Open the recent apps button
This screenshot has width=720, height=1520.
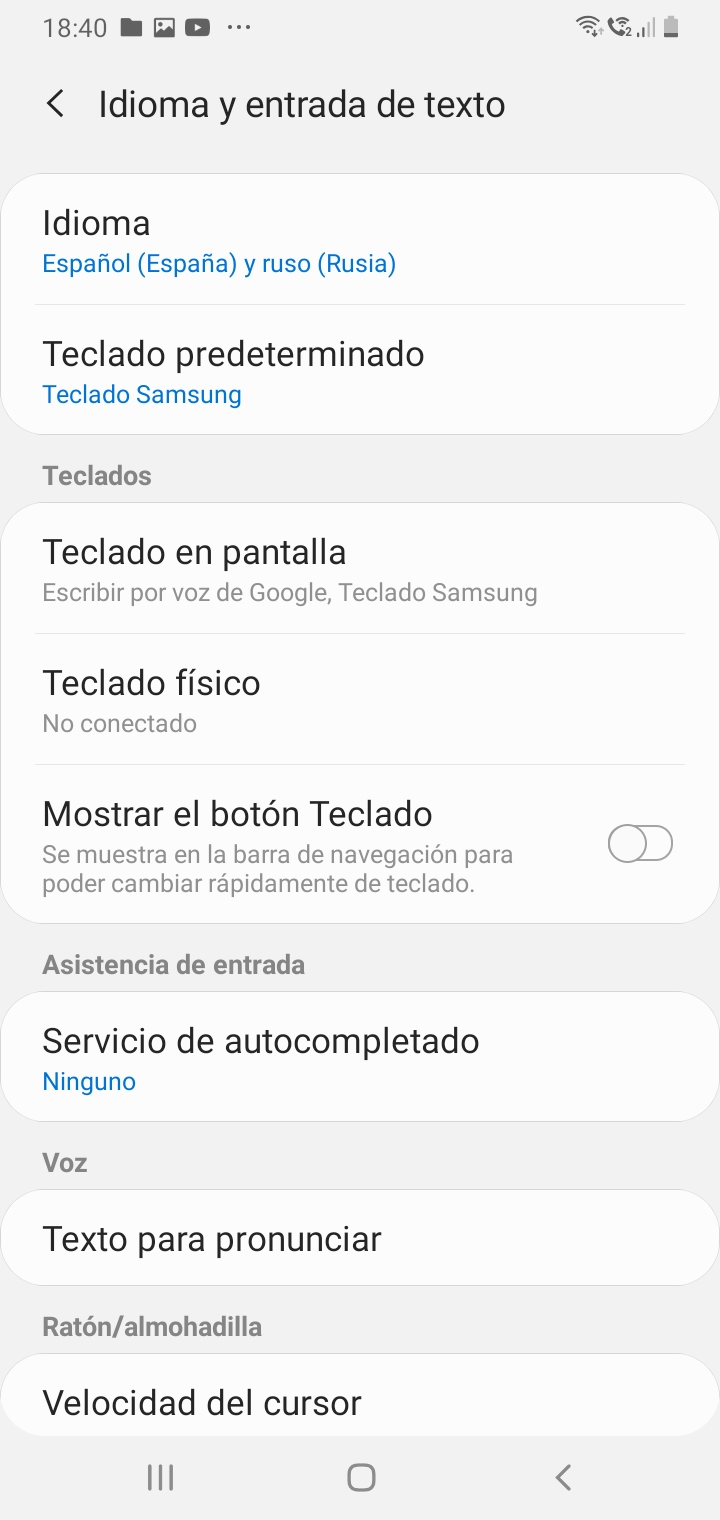tap(160, 1477)
